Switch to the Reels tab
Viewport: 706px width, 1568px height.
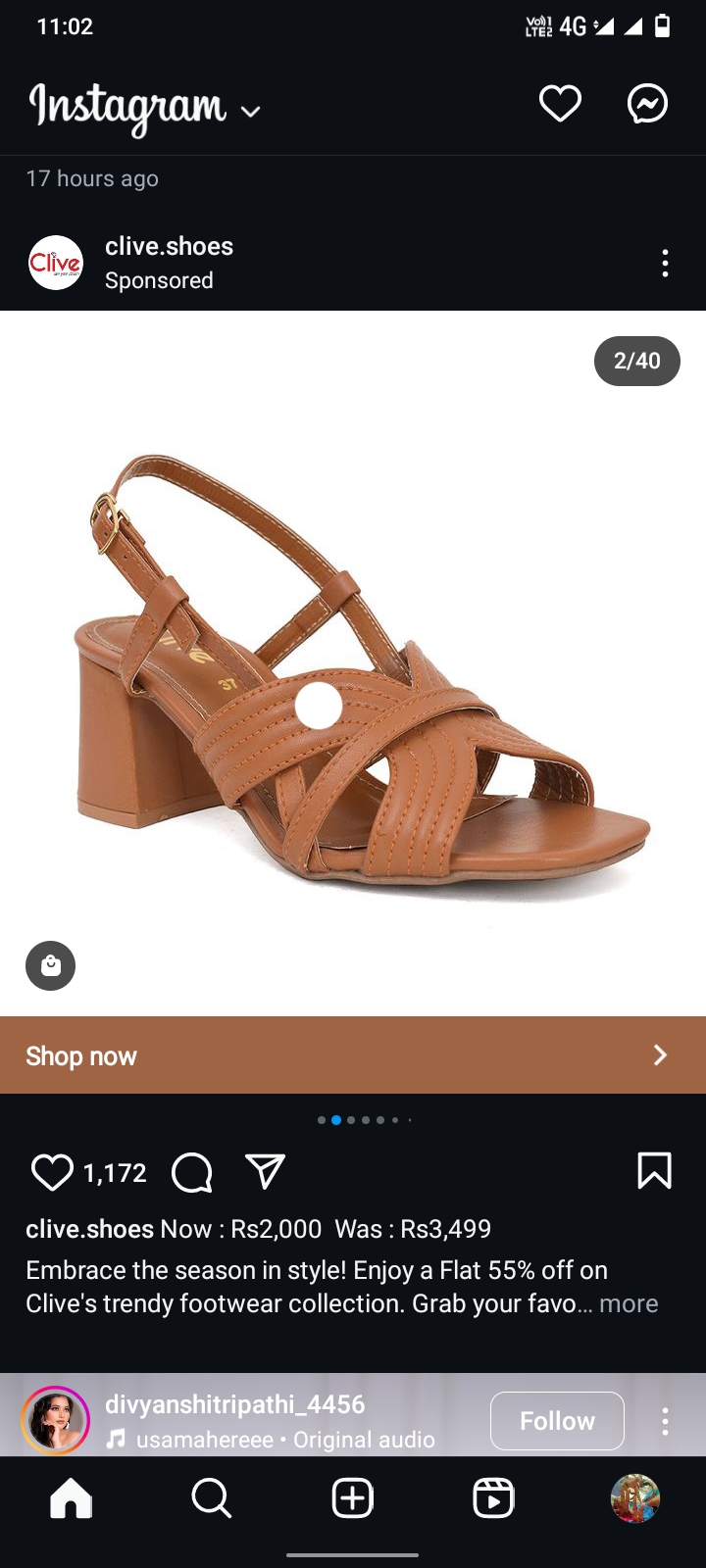[493, 1498]
